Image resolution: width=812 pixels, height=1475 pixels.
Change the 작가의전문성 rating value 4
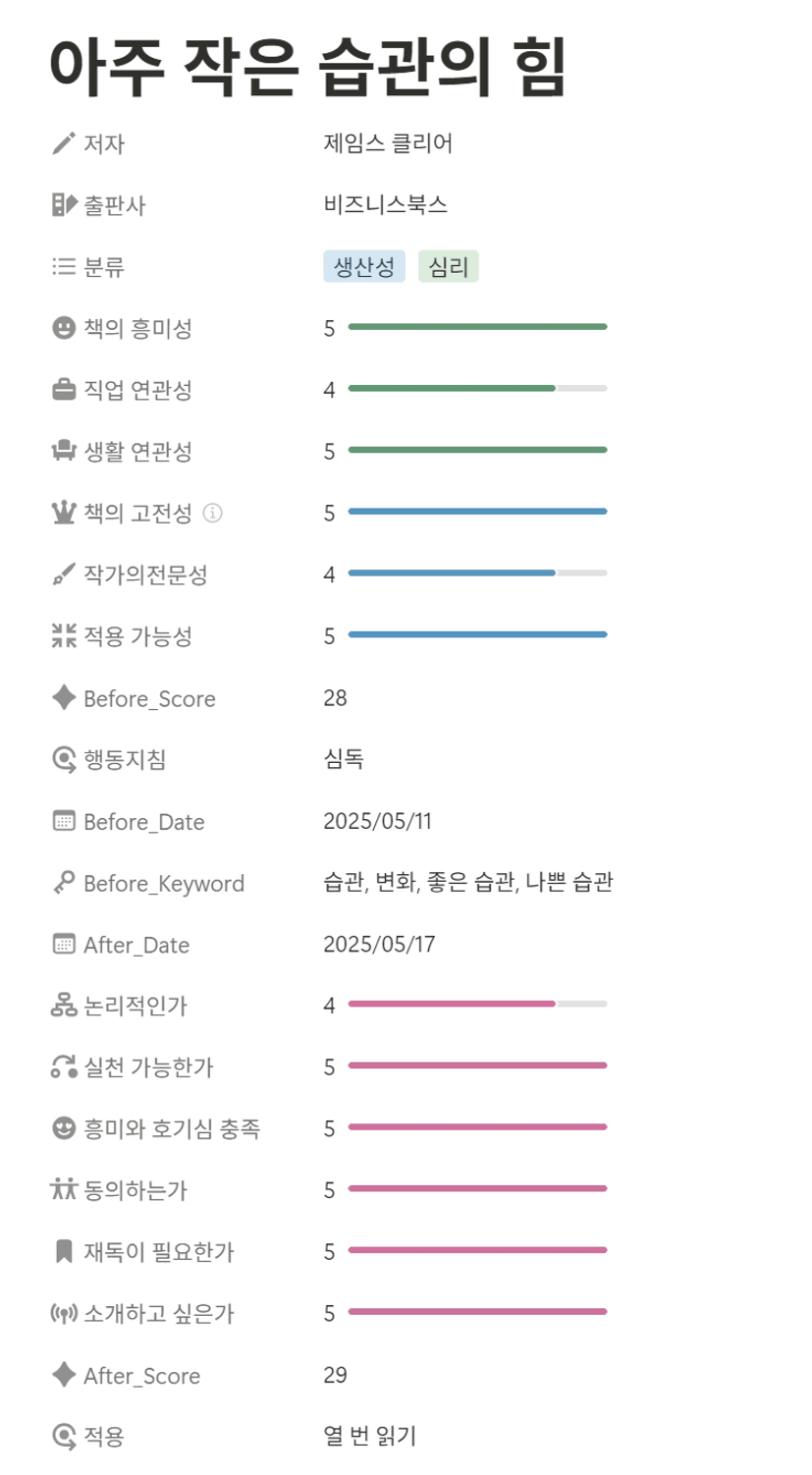tap(329, 574)
